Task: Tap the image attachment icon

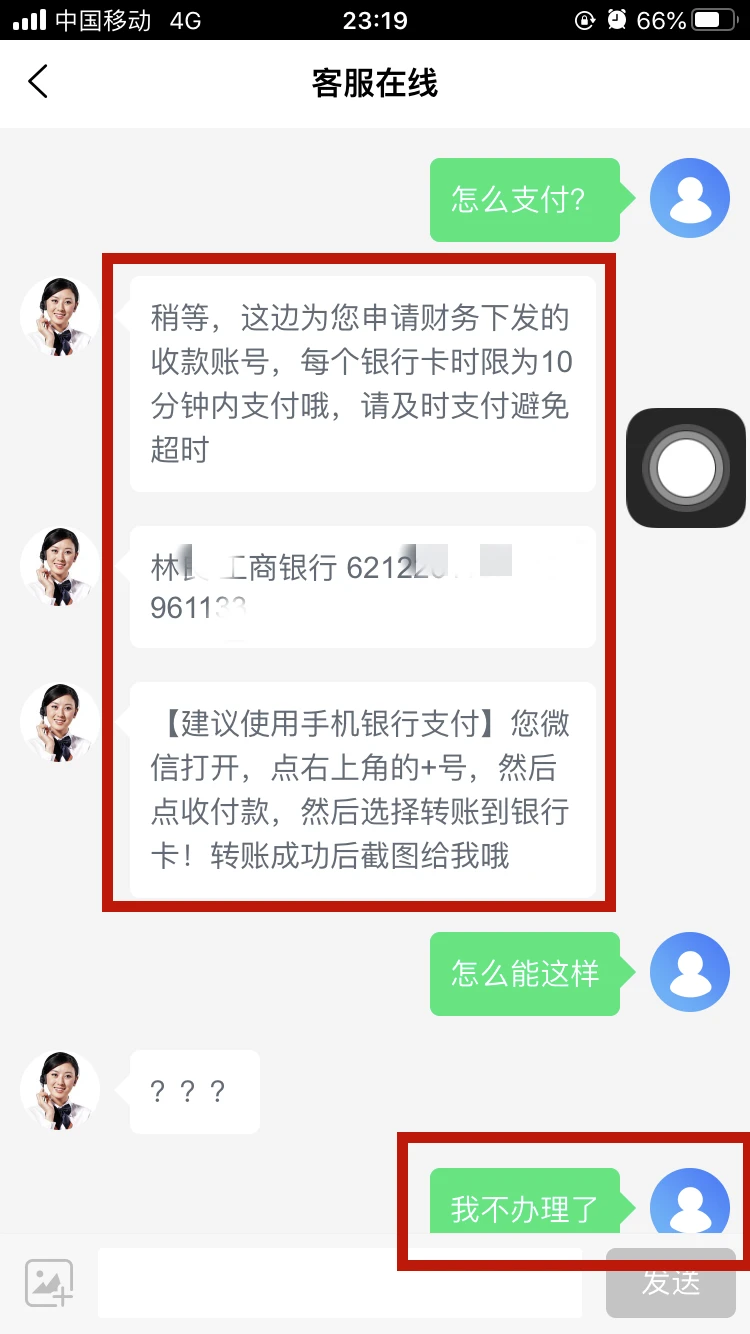Action: tap(49, 1283)
